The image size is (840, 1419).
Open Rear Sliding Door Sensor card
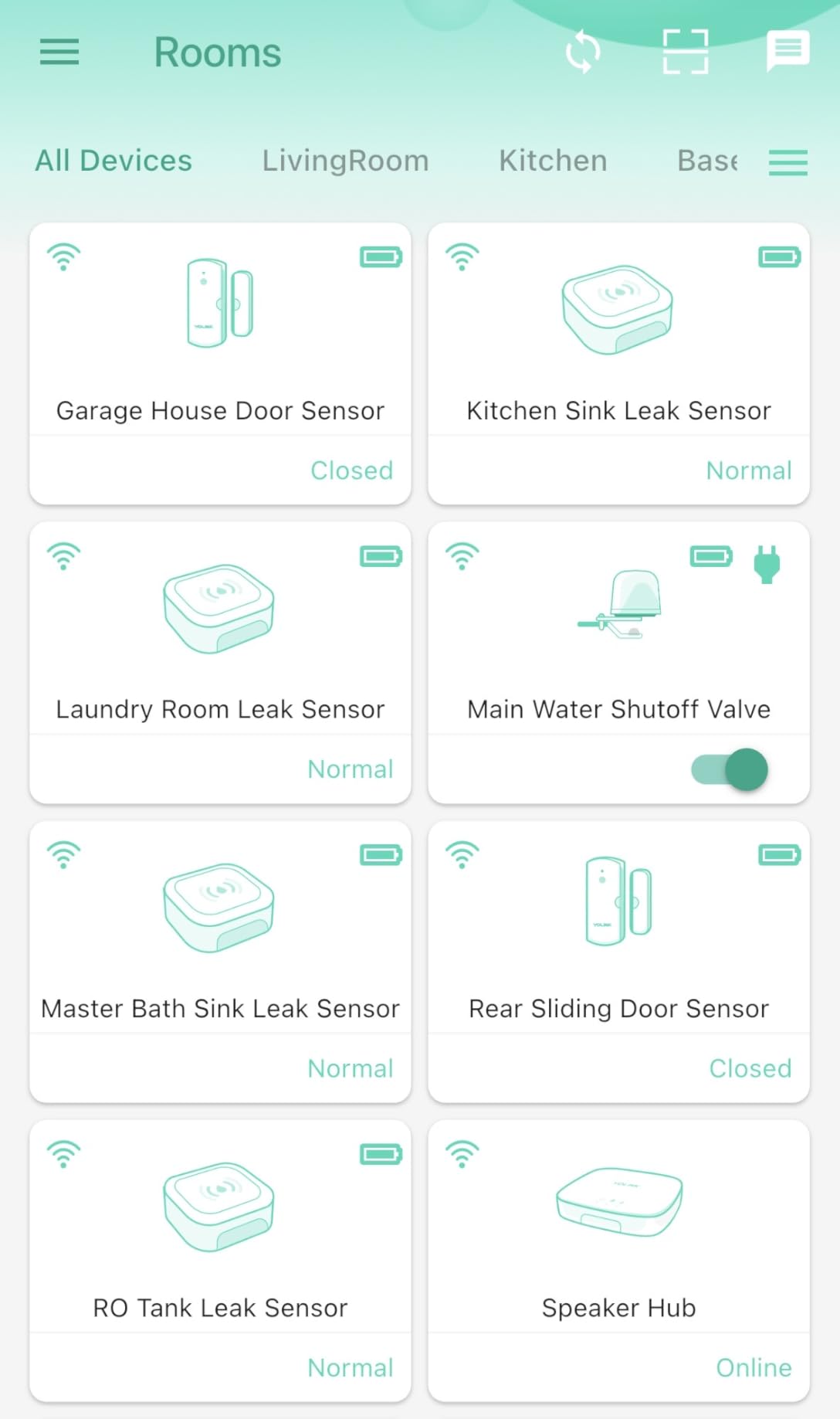click(x=619, y=962)
